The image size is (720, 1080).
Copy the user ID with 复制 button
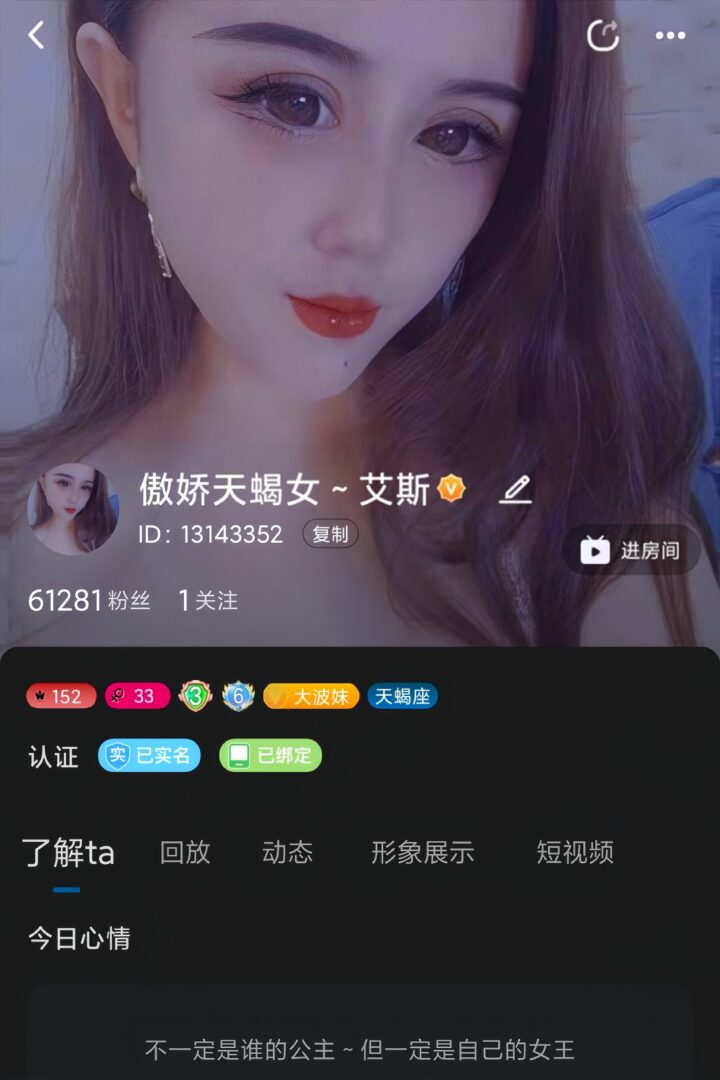point(330,534)
